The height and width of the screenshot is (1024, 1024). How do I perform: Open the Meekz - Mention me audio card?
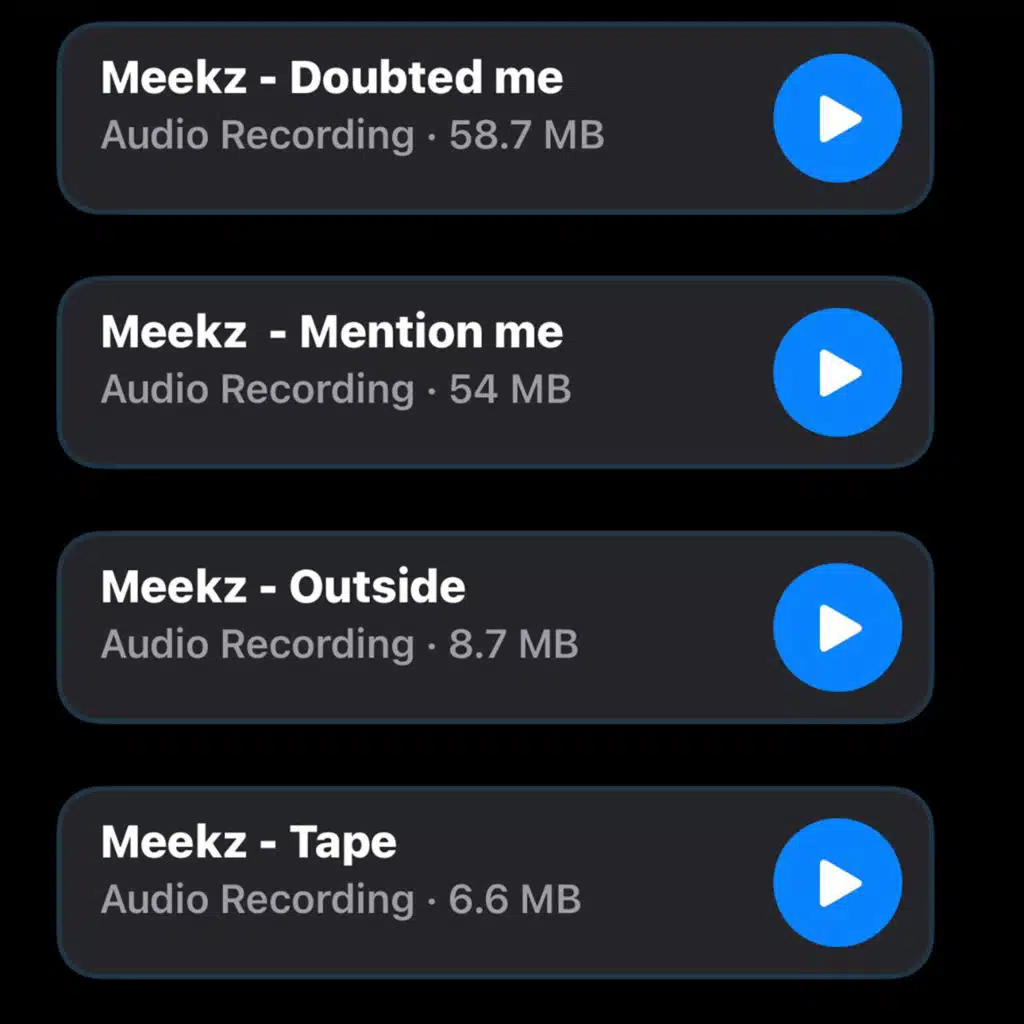[x=400, y=372]
